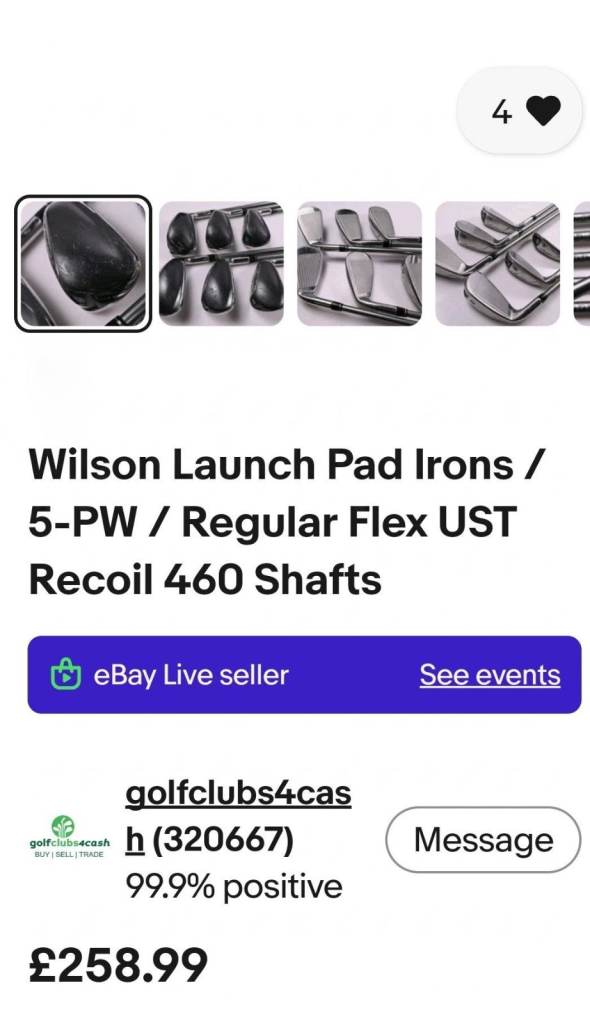Add this listing to watchlist via heart
The image size is (590, 1024).
(x=519, y=111)
